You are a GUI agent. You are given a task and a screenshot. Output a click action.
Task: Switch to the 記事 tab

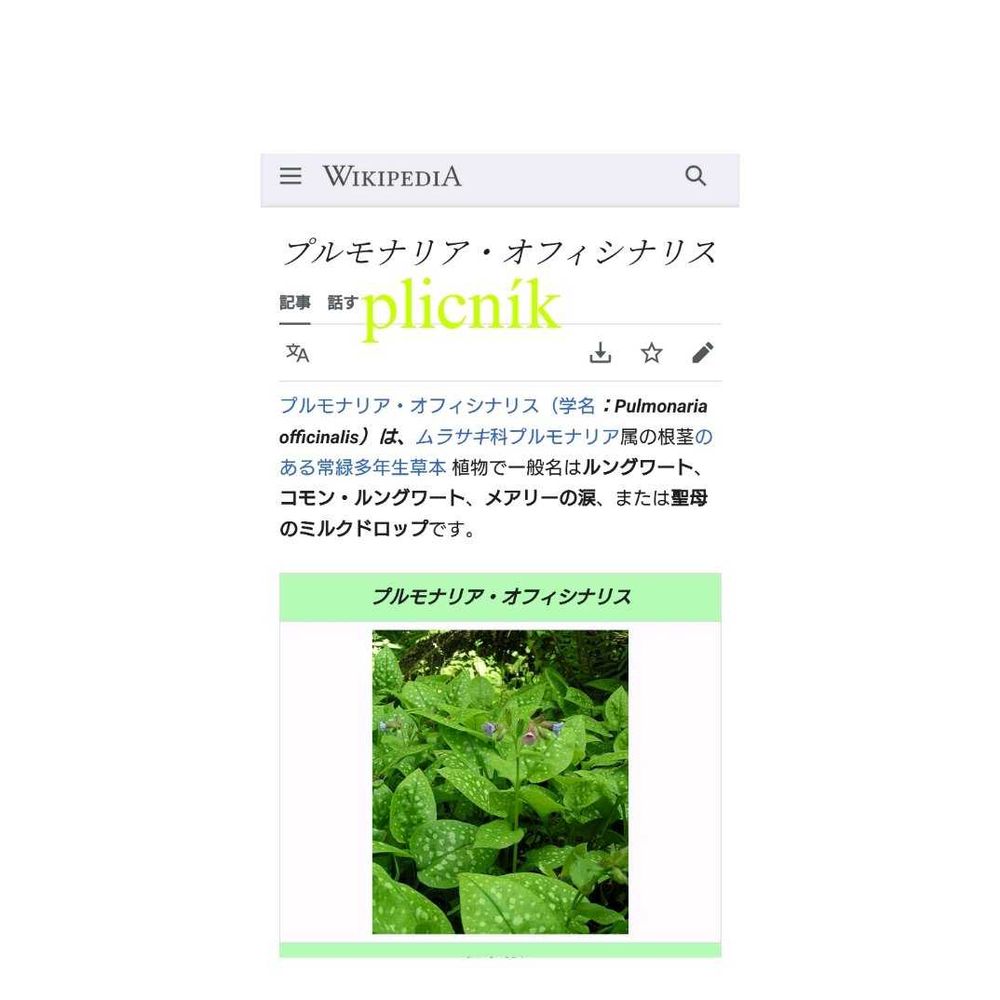295,302
